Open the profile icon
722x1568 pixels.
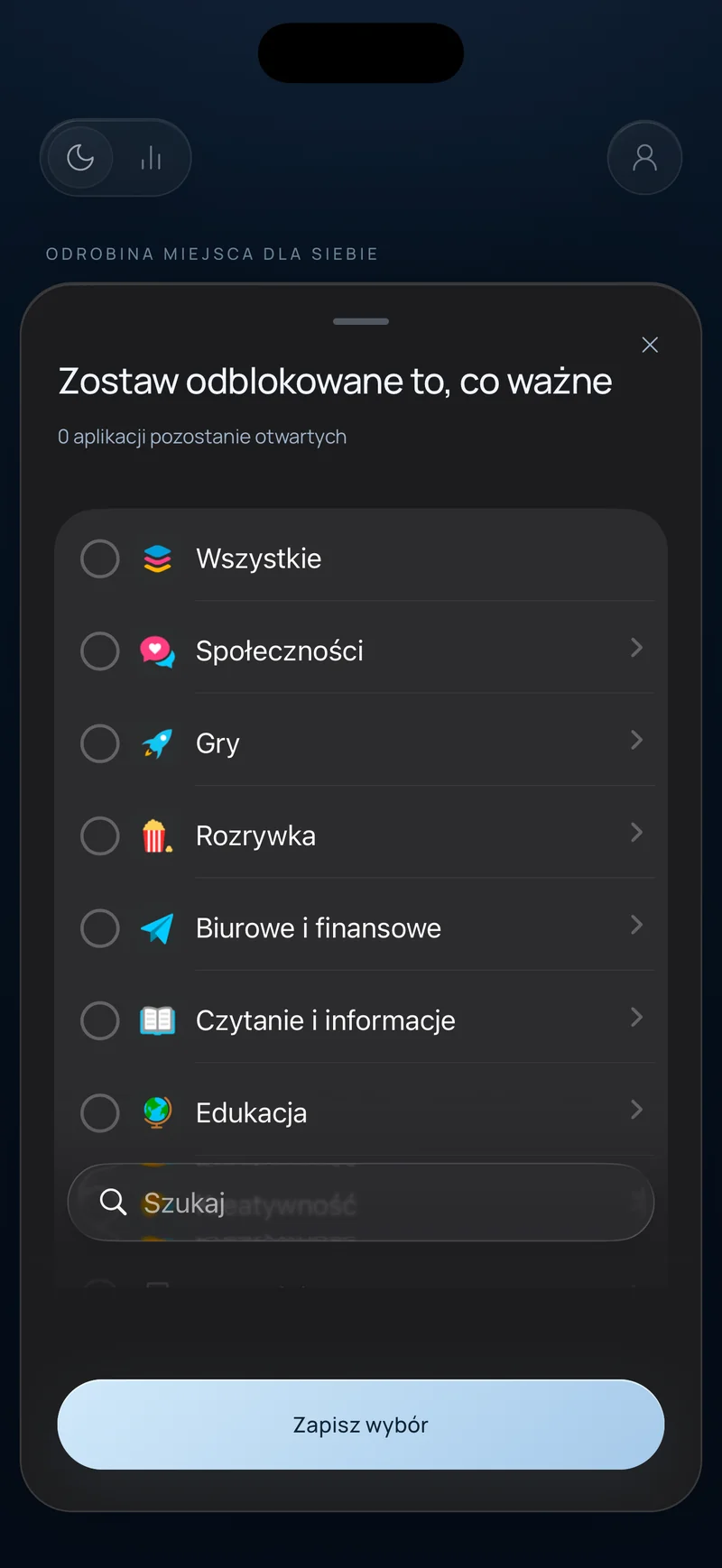coord(644,158)
